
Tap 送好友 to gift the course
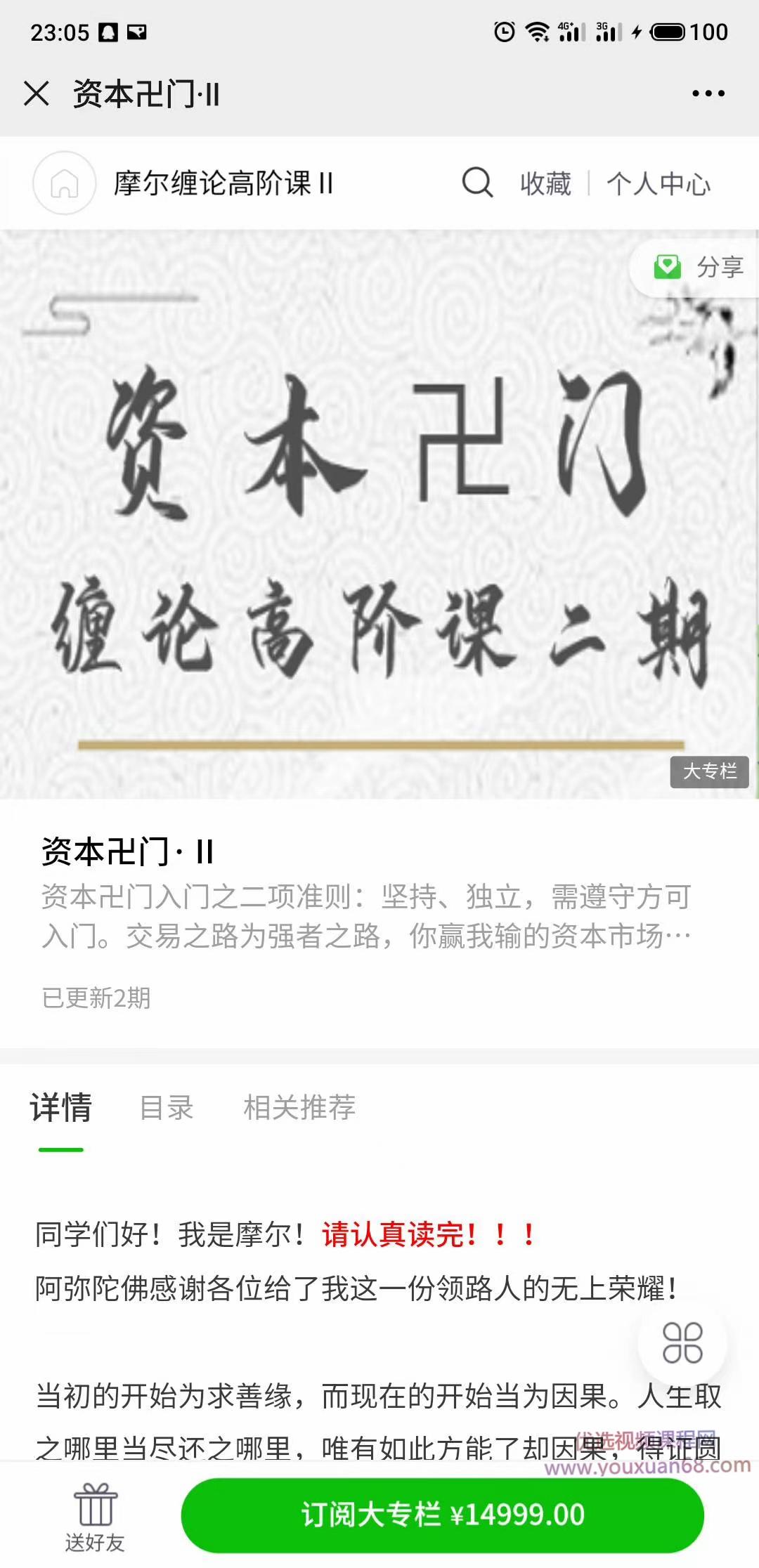96,1516
